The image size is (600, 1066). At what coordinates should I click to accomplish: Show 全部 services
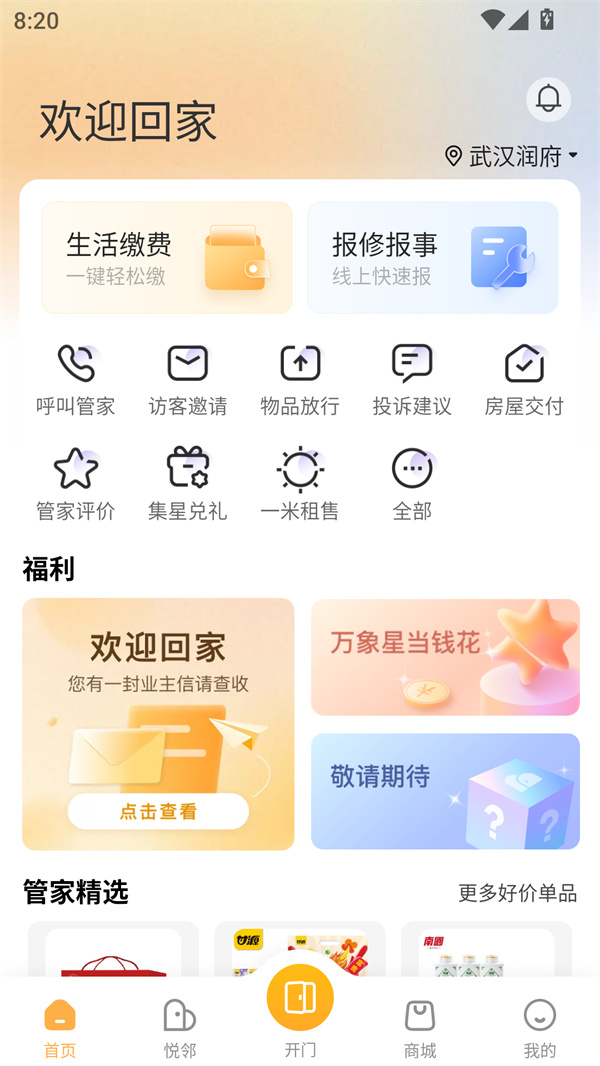pos(412,484)
